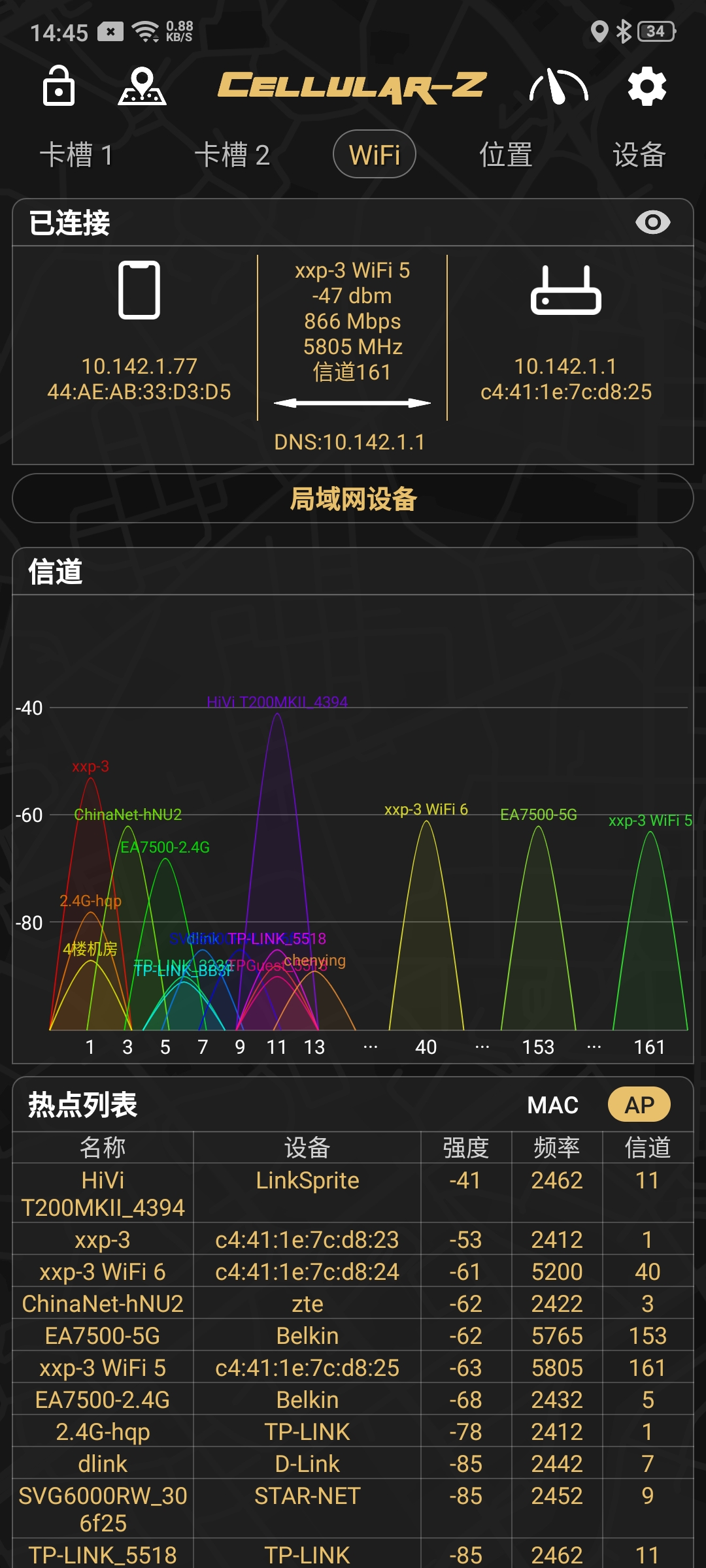The image size is (706, 1568).
Task: Switch hotspot list to AP mode
Action: (x=639, y=1104)
